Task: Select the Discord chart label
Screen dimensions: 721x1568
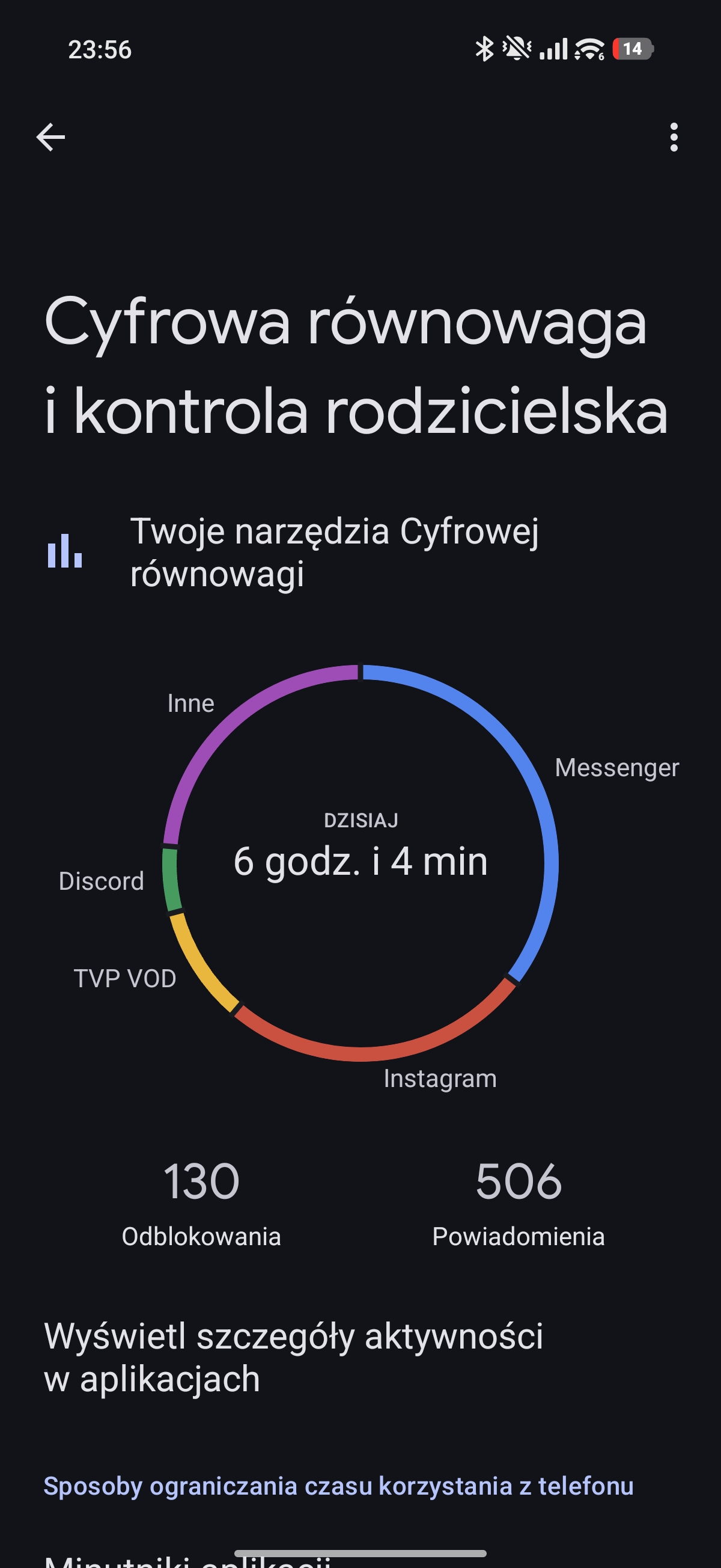Action: pos(101,881)
